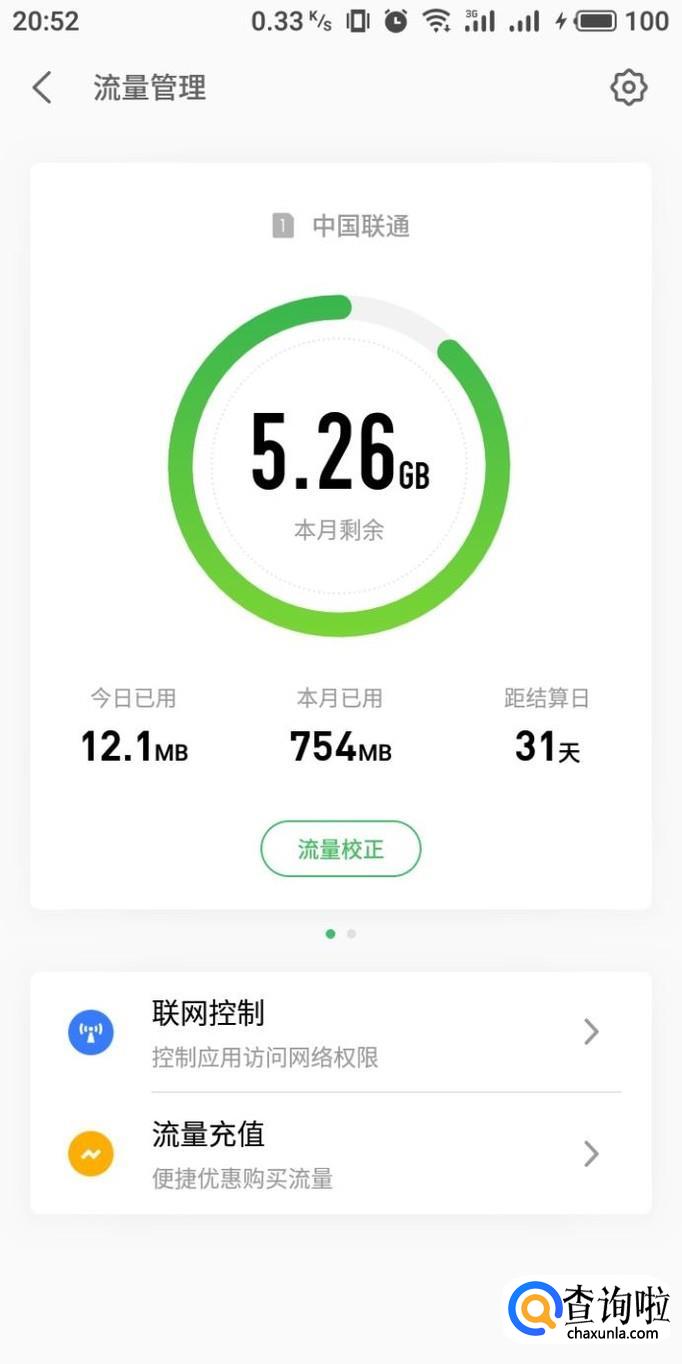Open 联网控制 network permissions
Screen dimensions: 682x1364
point(340,1032)
